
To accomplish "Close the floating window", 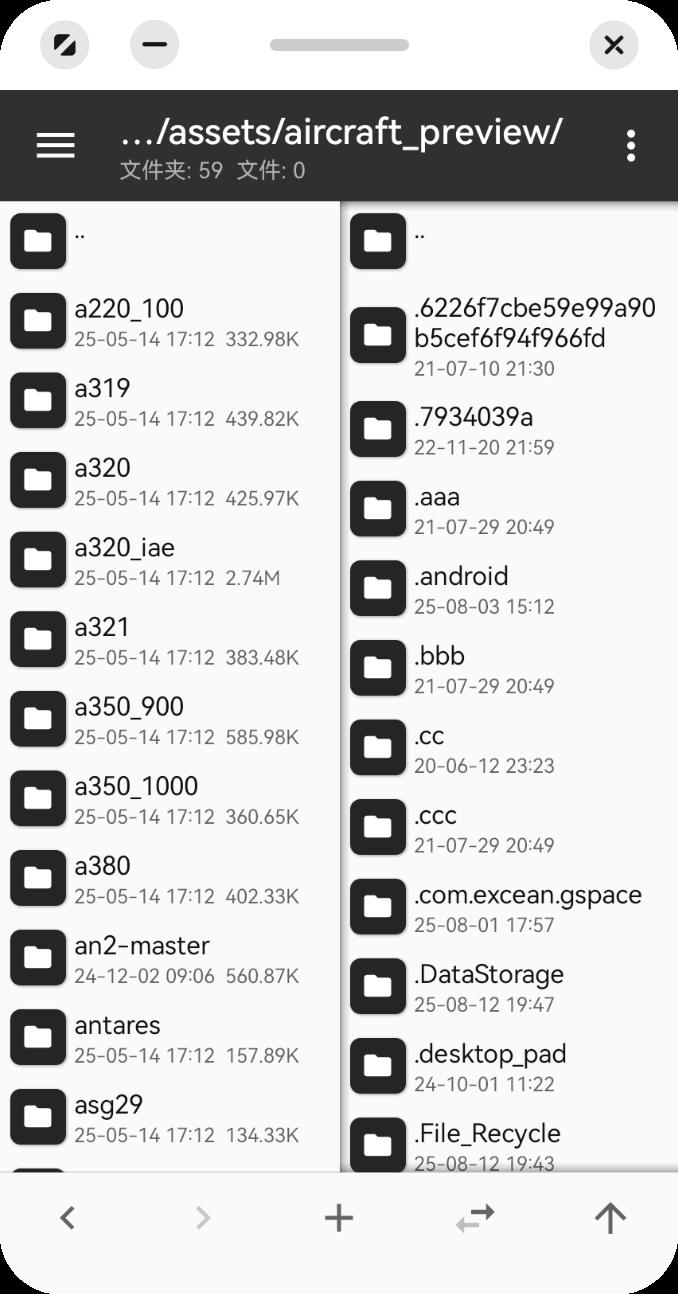I will [614, 45].
